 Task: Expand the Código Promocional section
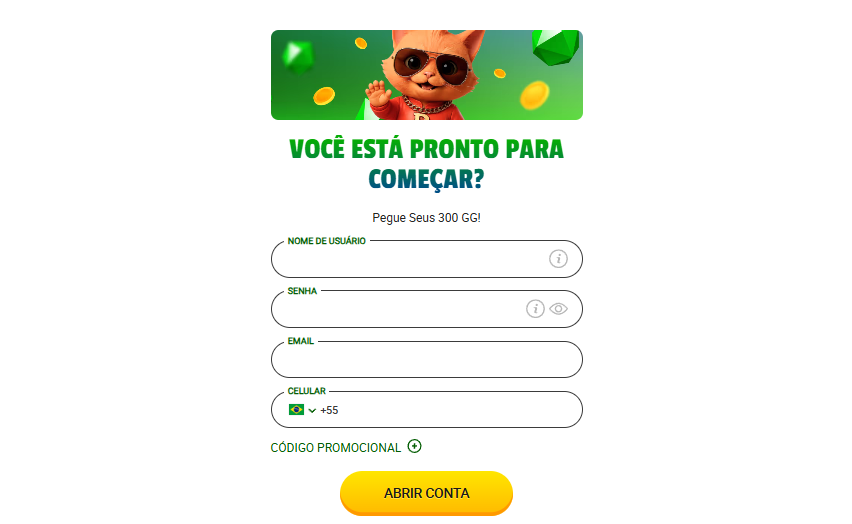tap(414, 447)
